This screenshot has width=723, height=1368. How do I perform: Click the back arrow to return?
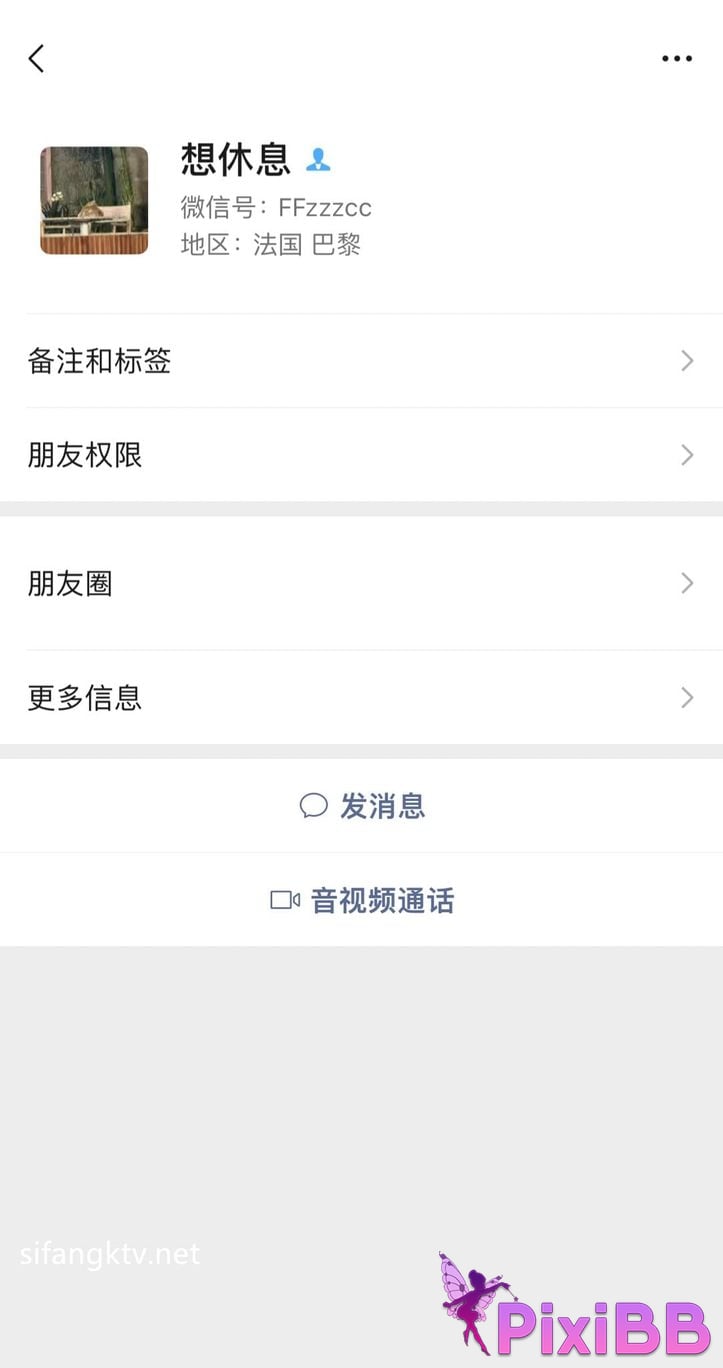(x=36, y=58)
